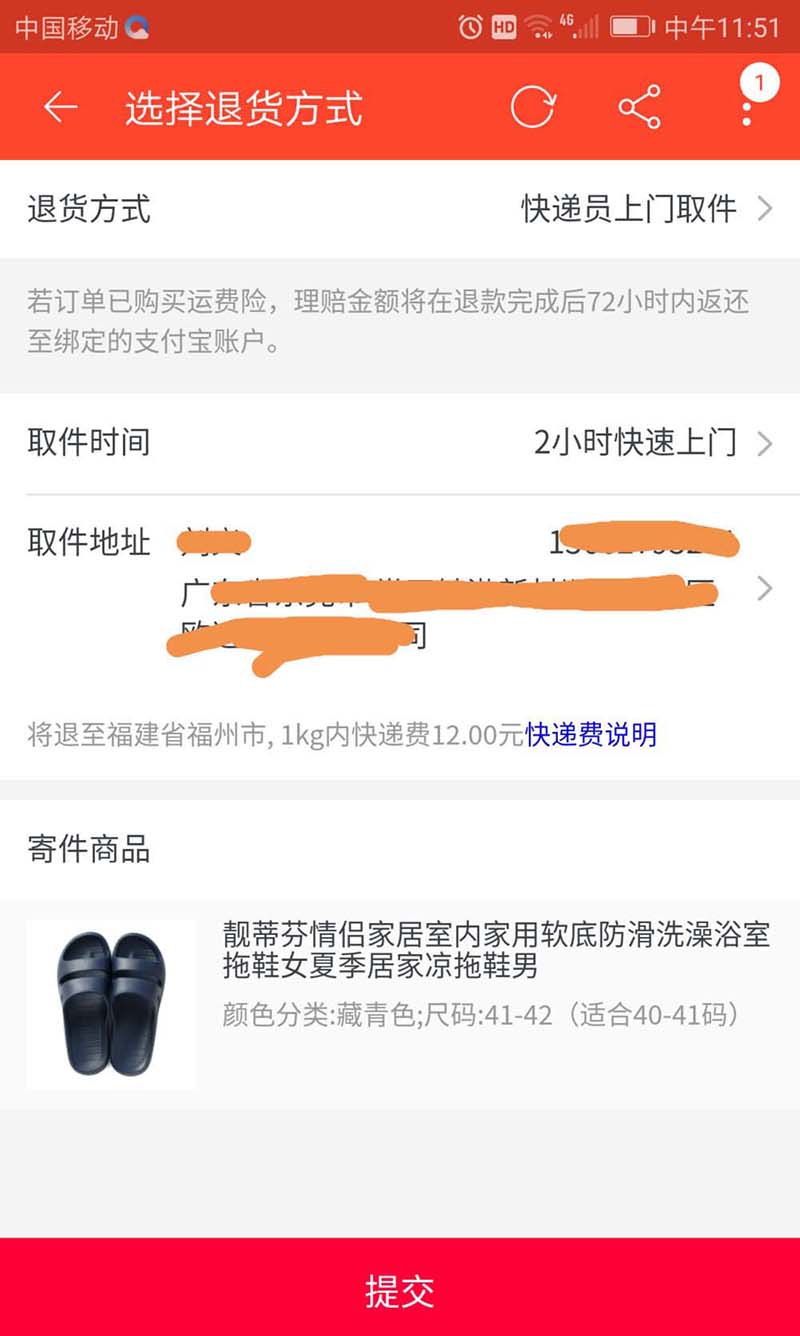
Task: Open the overflow menu
Action: (x=747, y=107)
